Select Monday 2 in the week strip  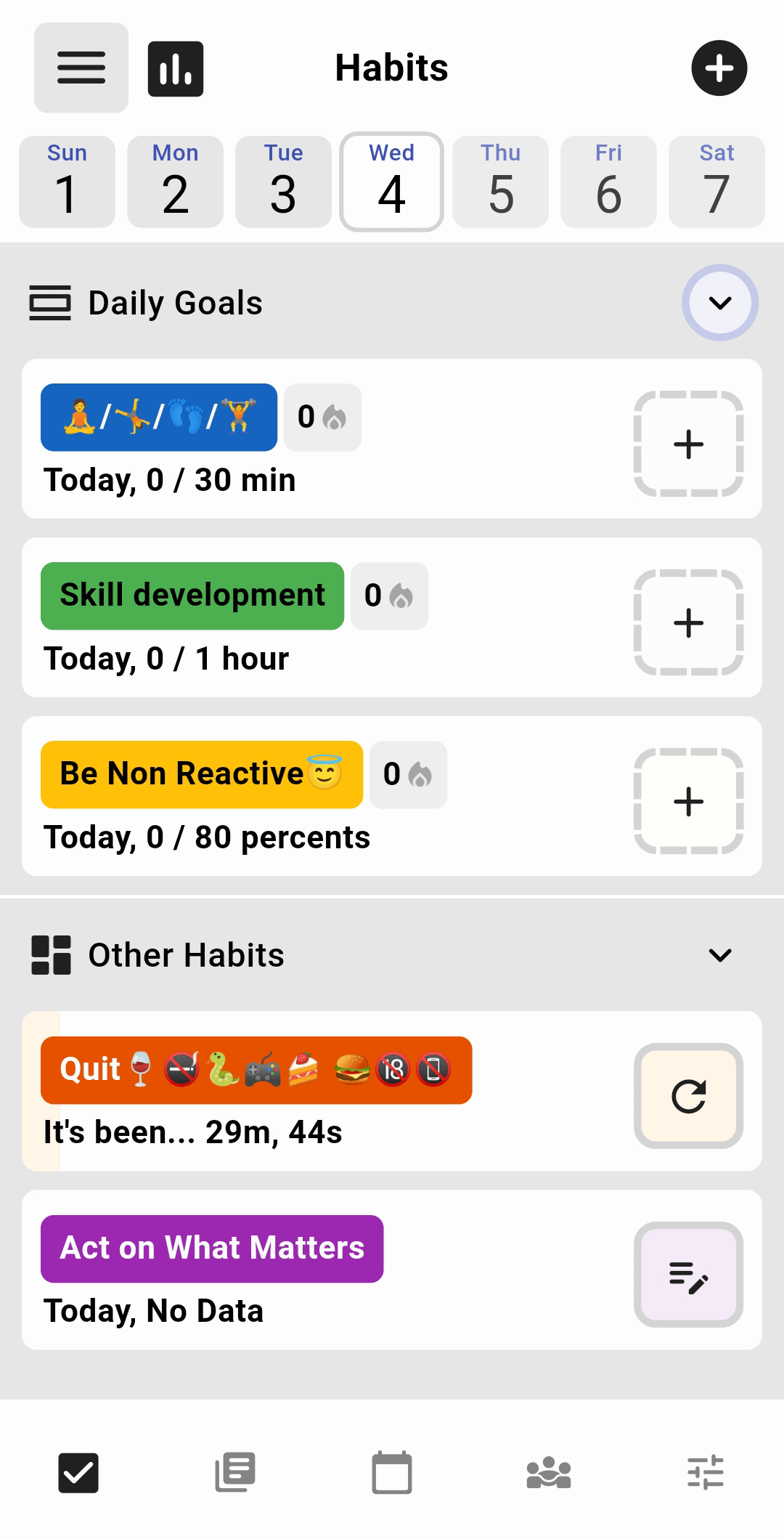pyautogui.click(x=175, y=182)
